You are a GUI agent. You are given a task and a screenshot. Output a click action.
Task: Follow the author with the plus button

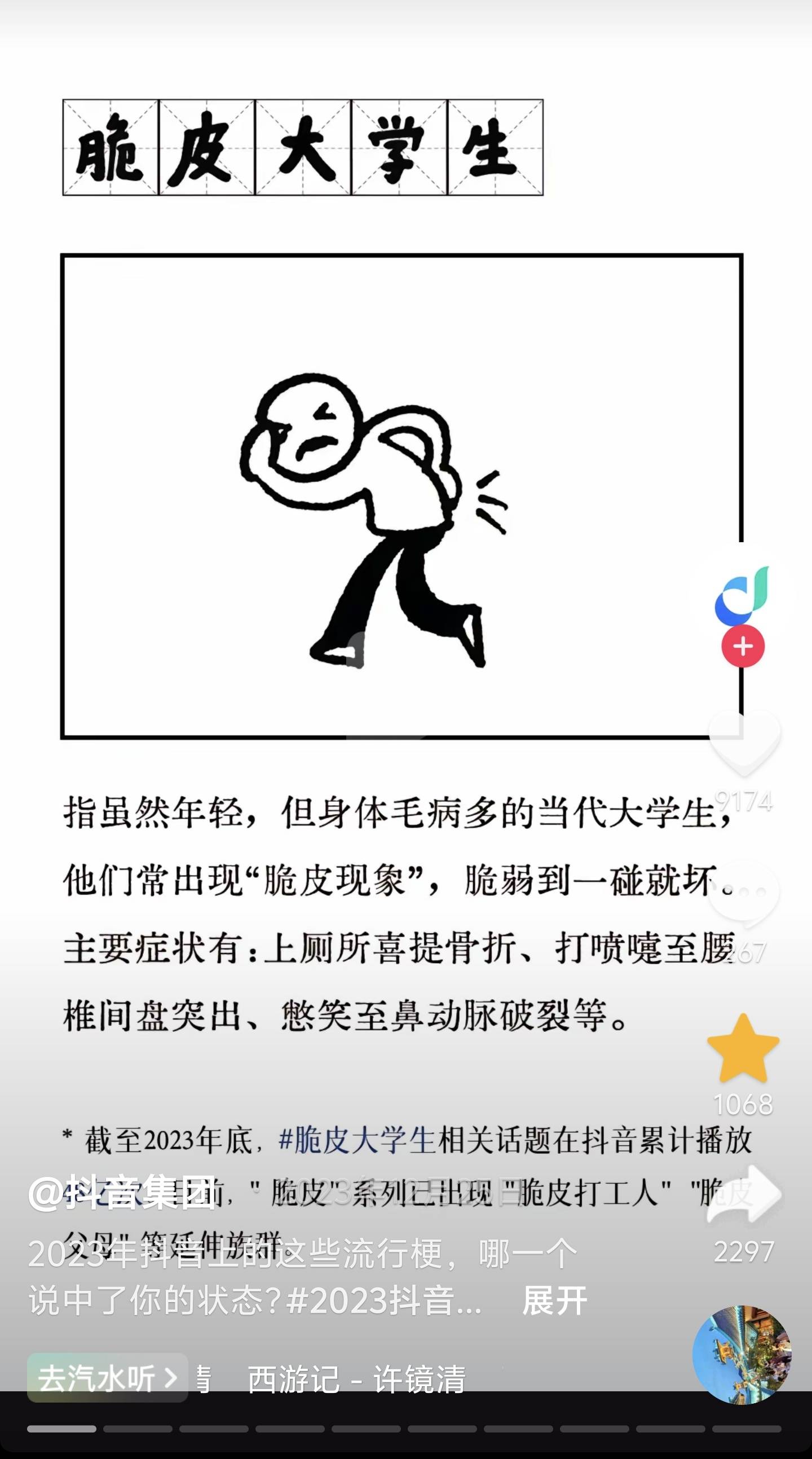click(x=743, y=646)
